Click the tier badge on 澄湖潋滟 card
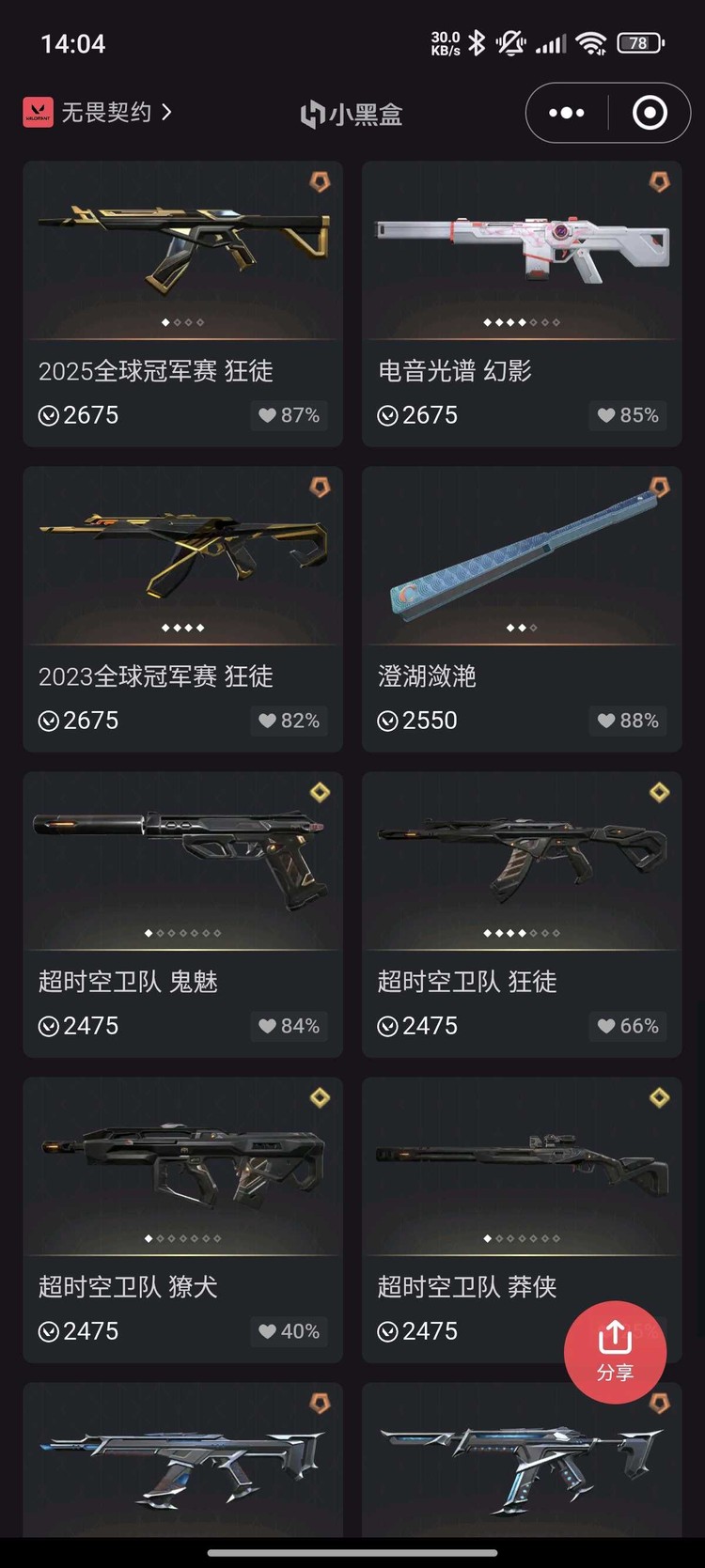Image resolution: width=705 pixels, height=1568 pixels. coord(658,487)
